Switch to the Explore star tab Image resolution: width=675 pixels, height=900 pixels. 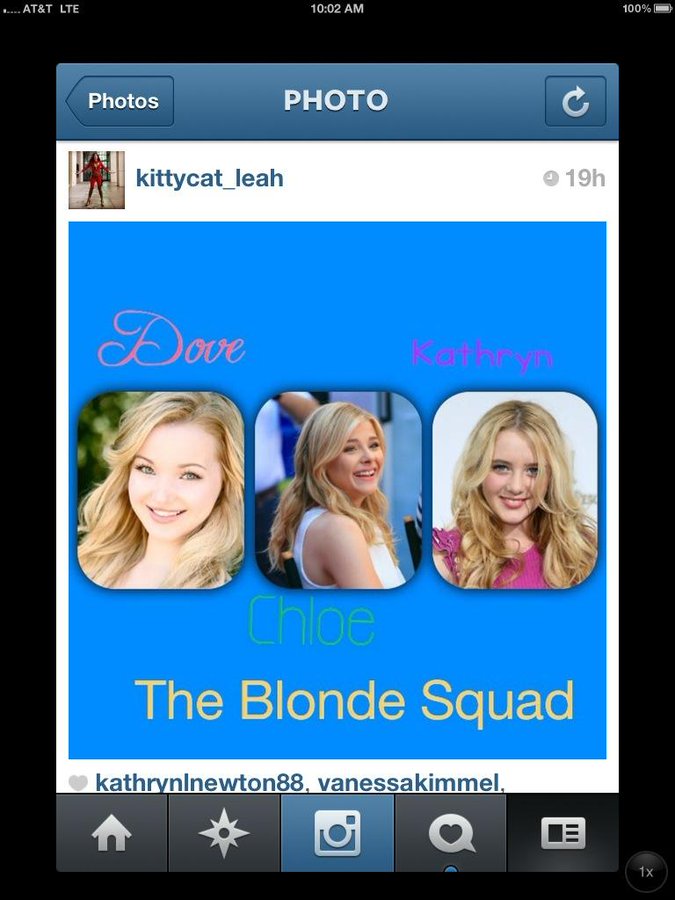tap(224, 835)
